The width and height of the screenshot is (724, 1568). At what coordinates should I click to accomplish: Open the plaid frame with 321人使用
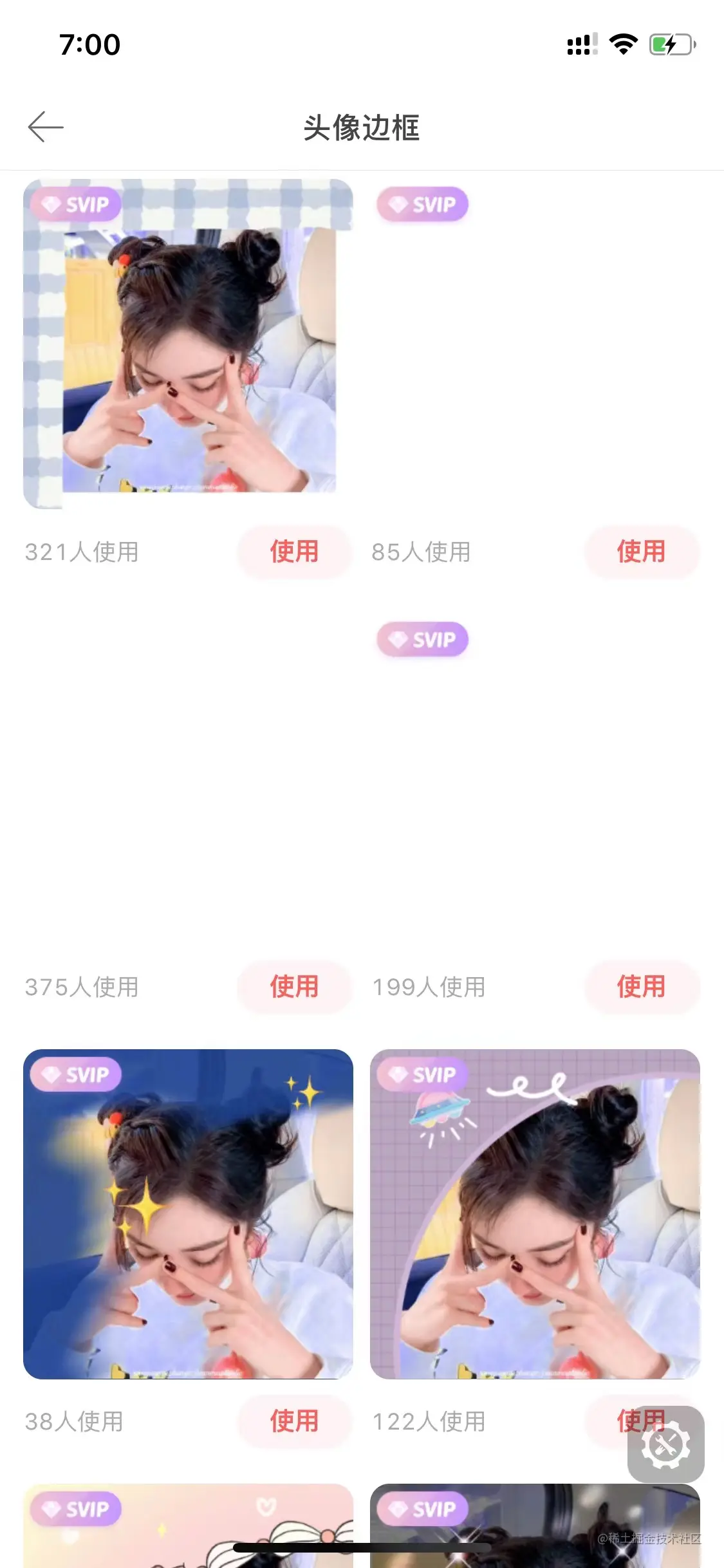pyautogui.click(x=188, y=344)
